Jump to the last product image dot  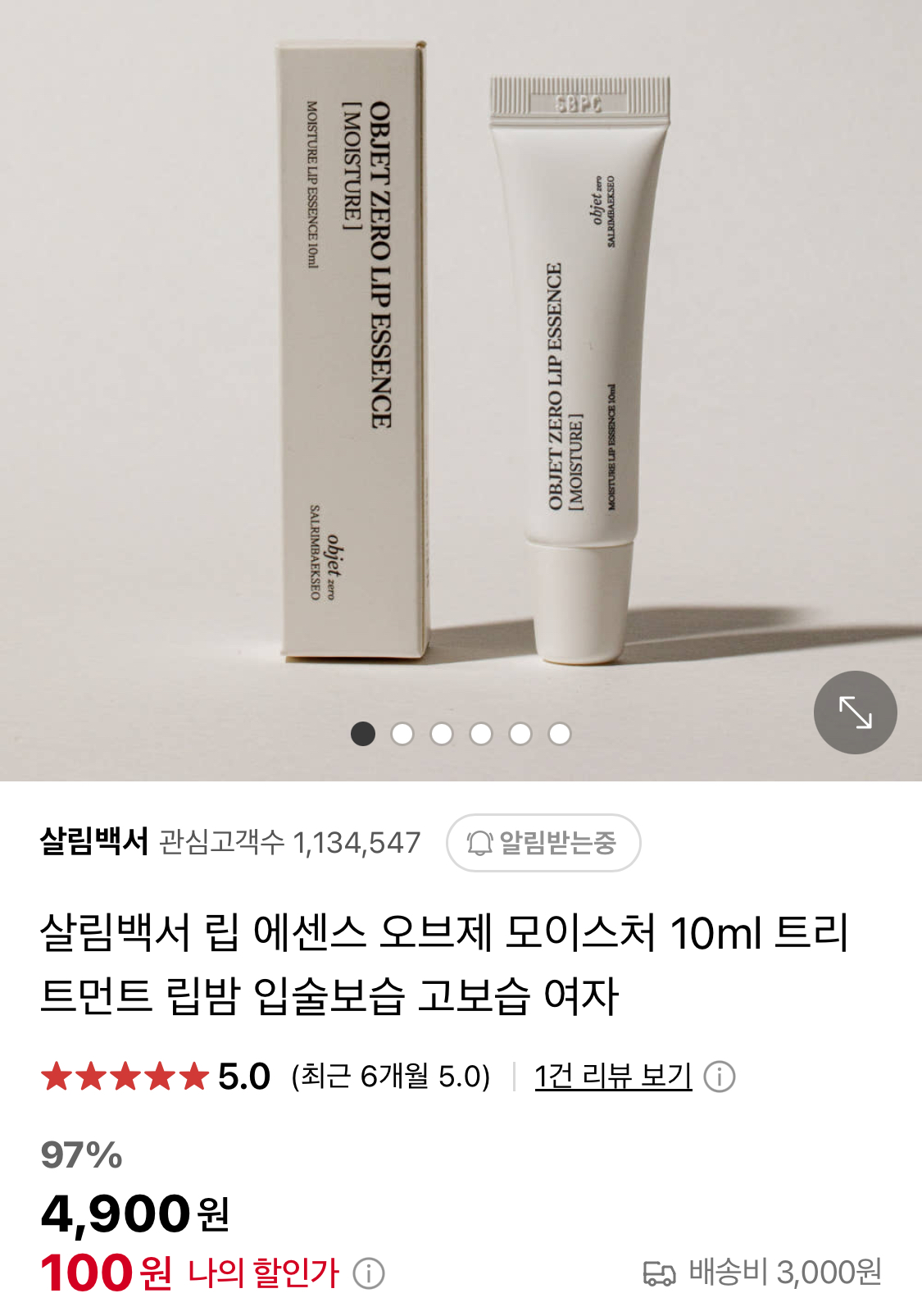coord(560,734)
